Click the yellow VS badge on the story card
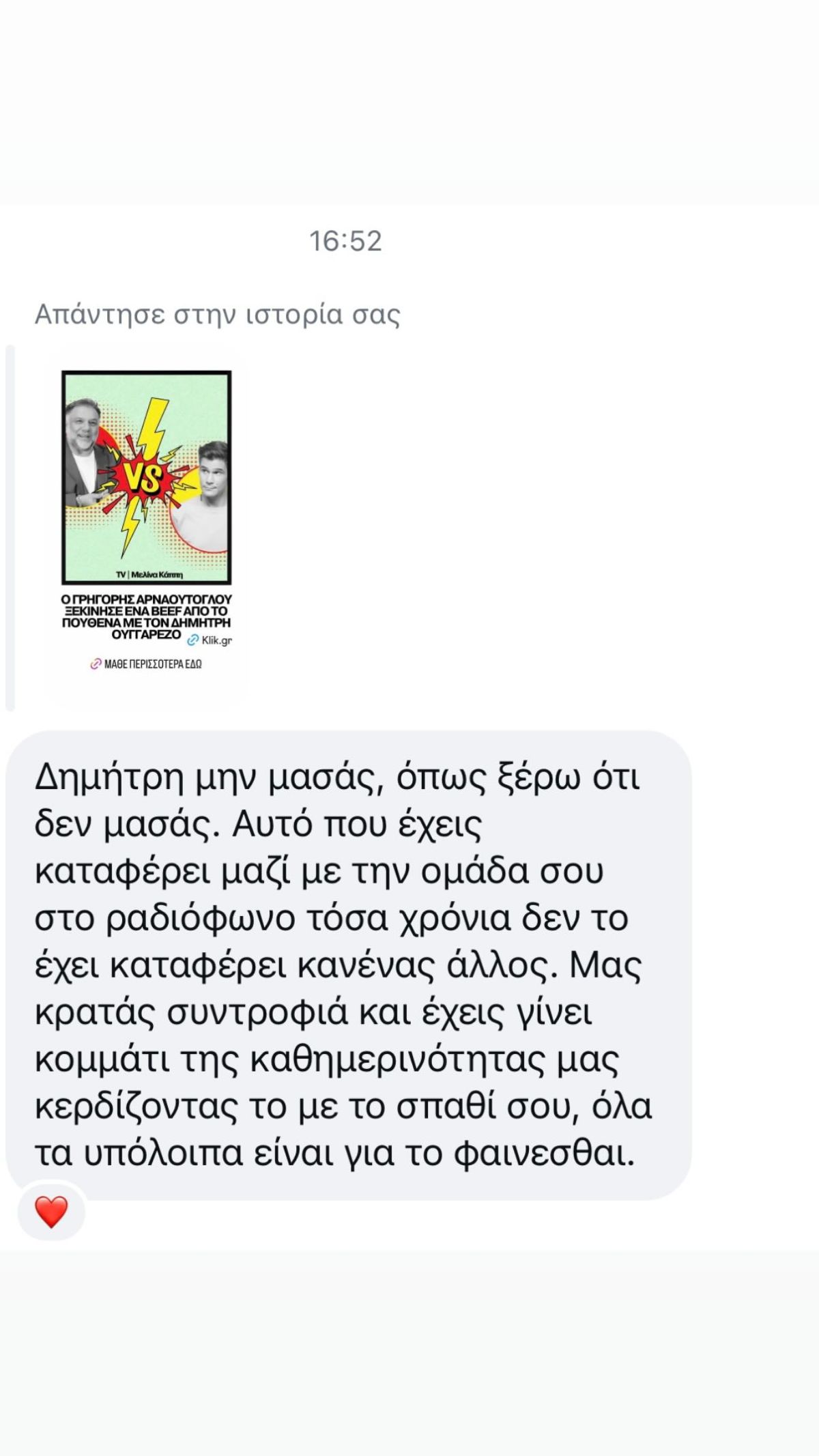This screenshot has width=819, height=1456. coord(143,478)
